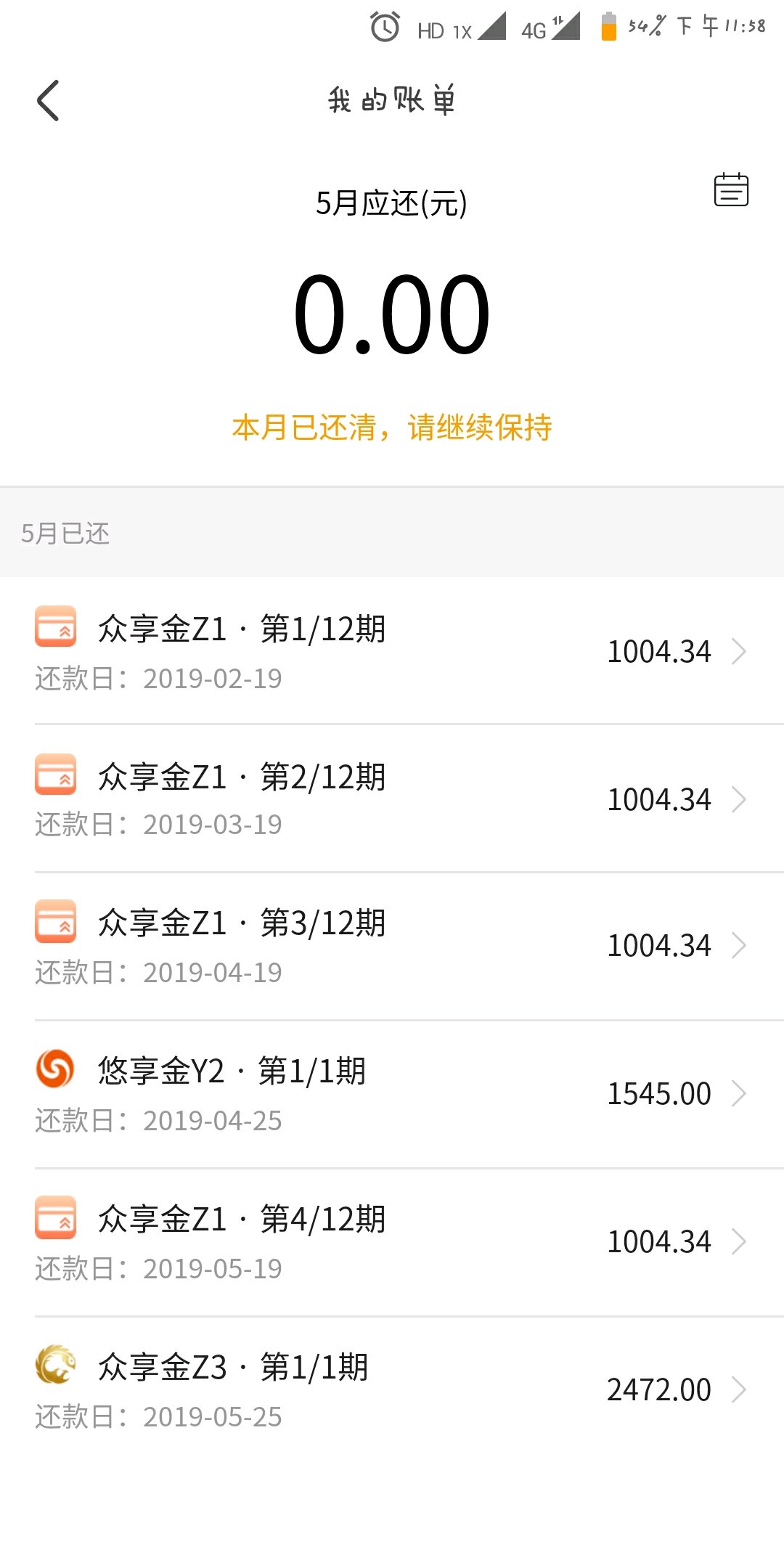Select 众享金Z1 第3/12期 repayment row
Image resolution: width=784 pixels, height=1568 pixels.
(x=392, y=946)
